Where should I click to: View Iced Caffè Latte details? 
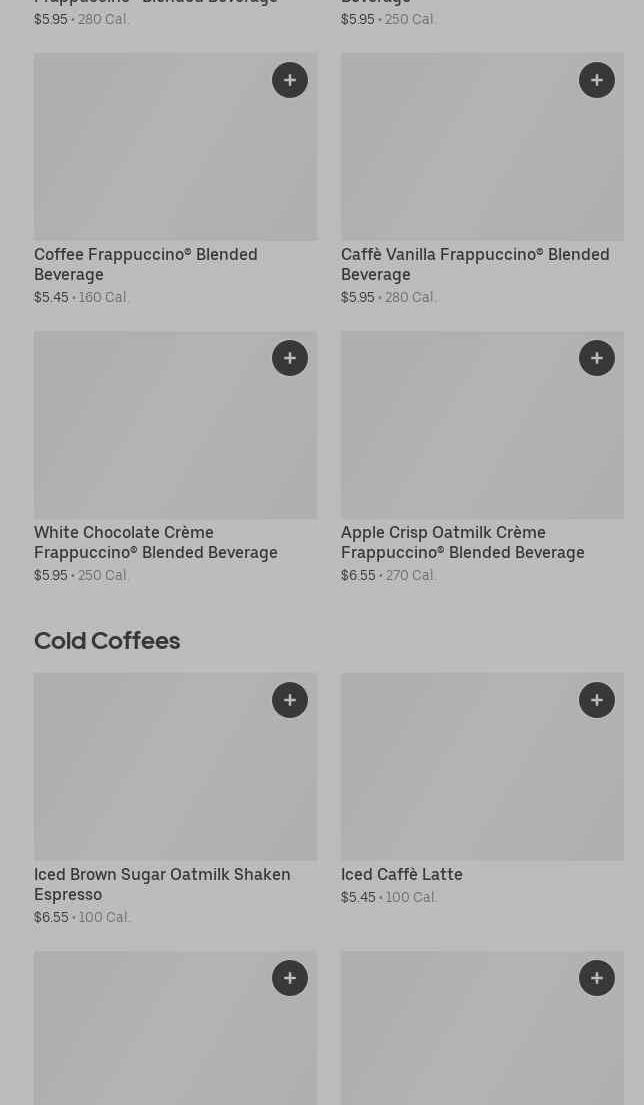point(402,874)
